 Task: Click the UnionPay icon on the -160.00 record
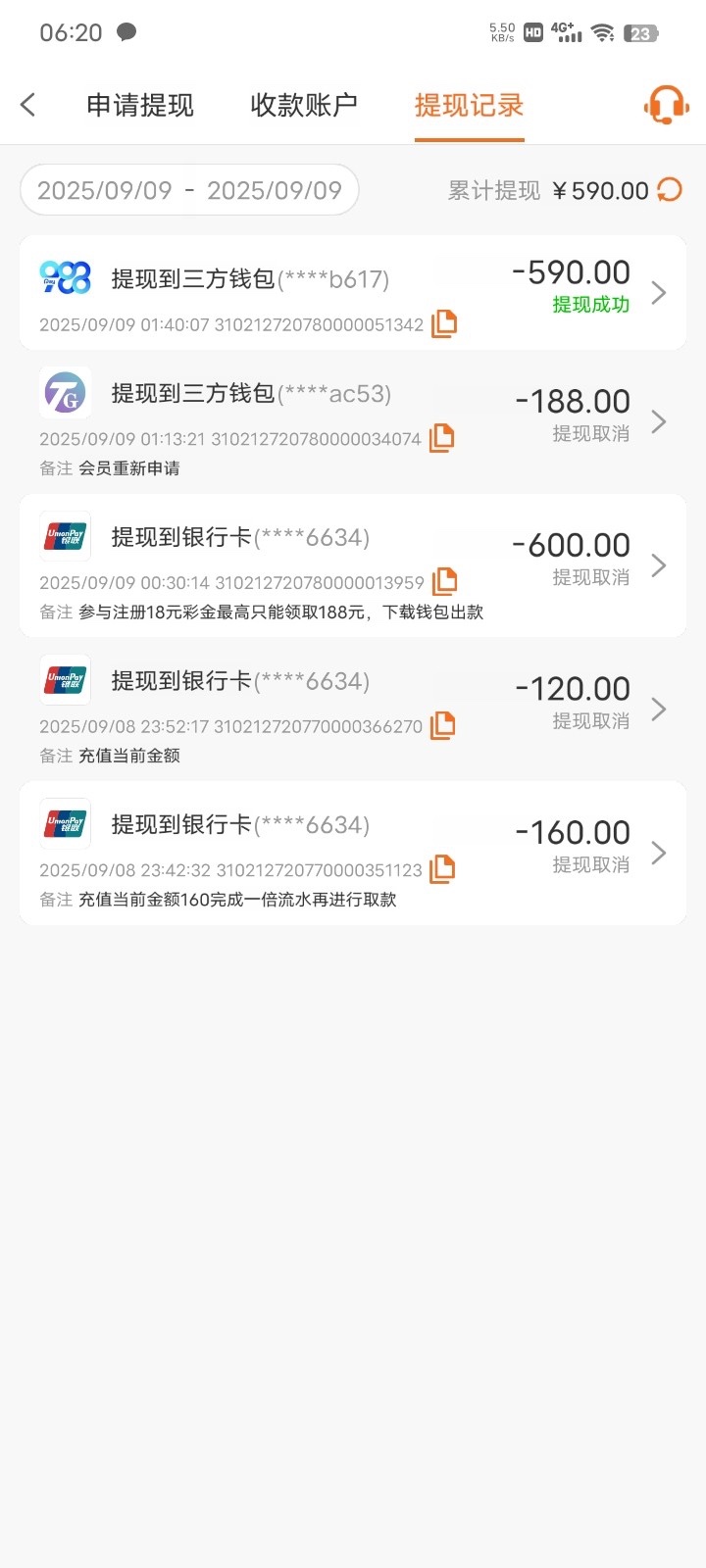[64, 823]
